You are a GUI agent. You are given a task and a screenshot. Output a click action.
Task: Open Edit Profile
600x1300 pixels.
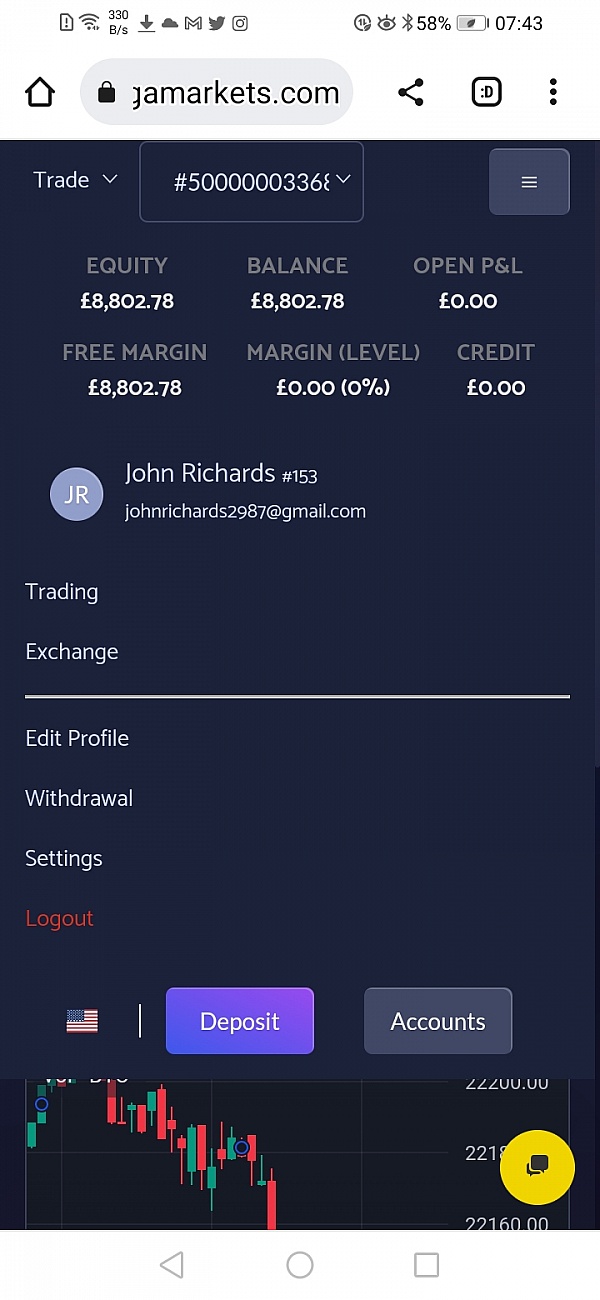[x=77, y=738]
